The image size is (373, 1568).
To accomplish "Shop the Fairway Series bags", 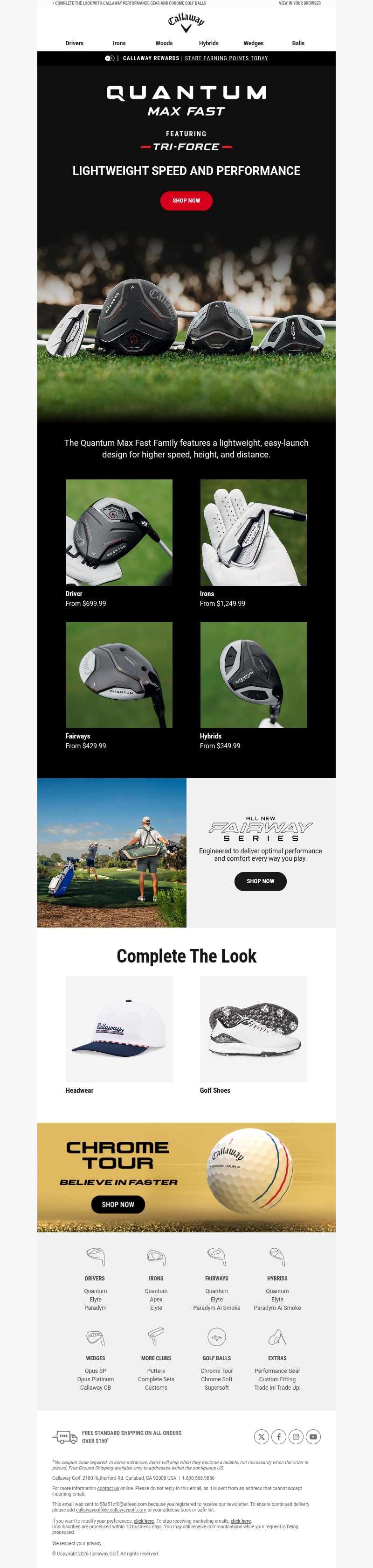I will (x=260, y=881).
